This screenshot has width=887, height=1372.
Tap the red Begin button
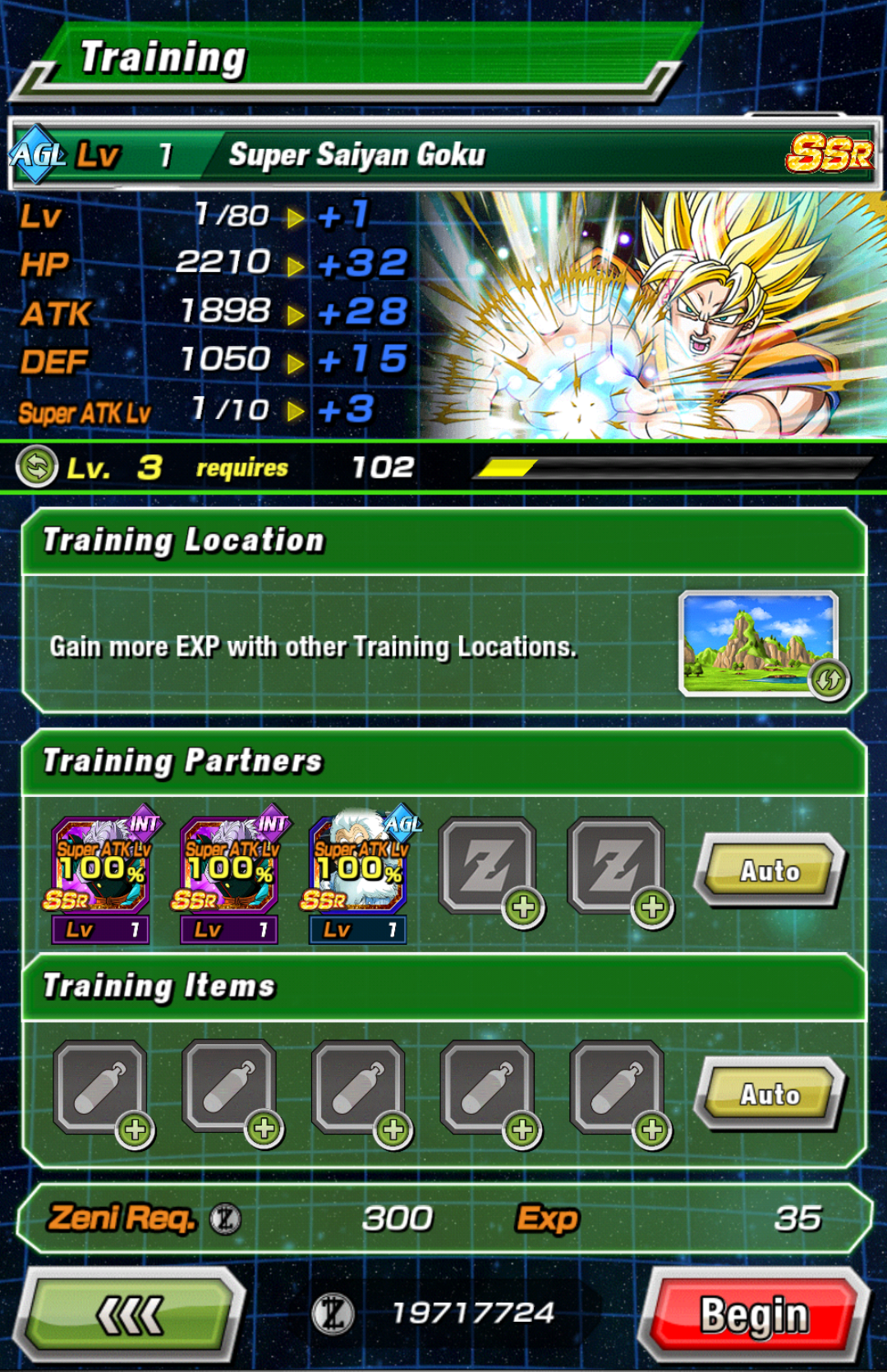click(x=754, y=1314)
